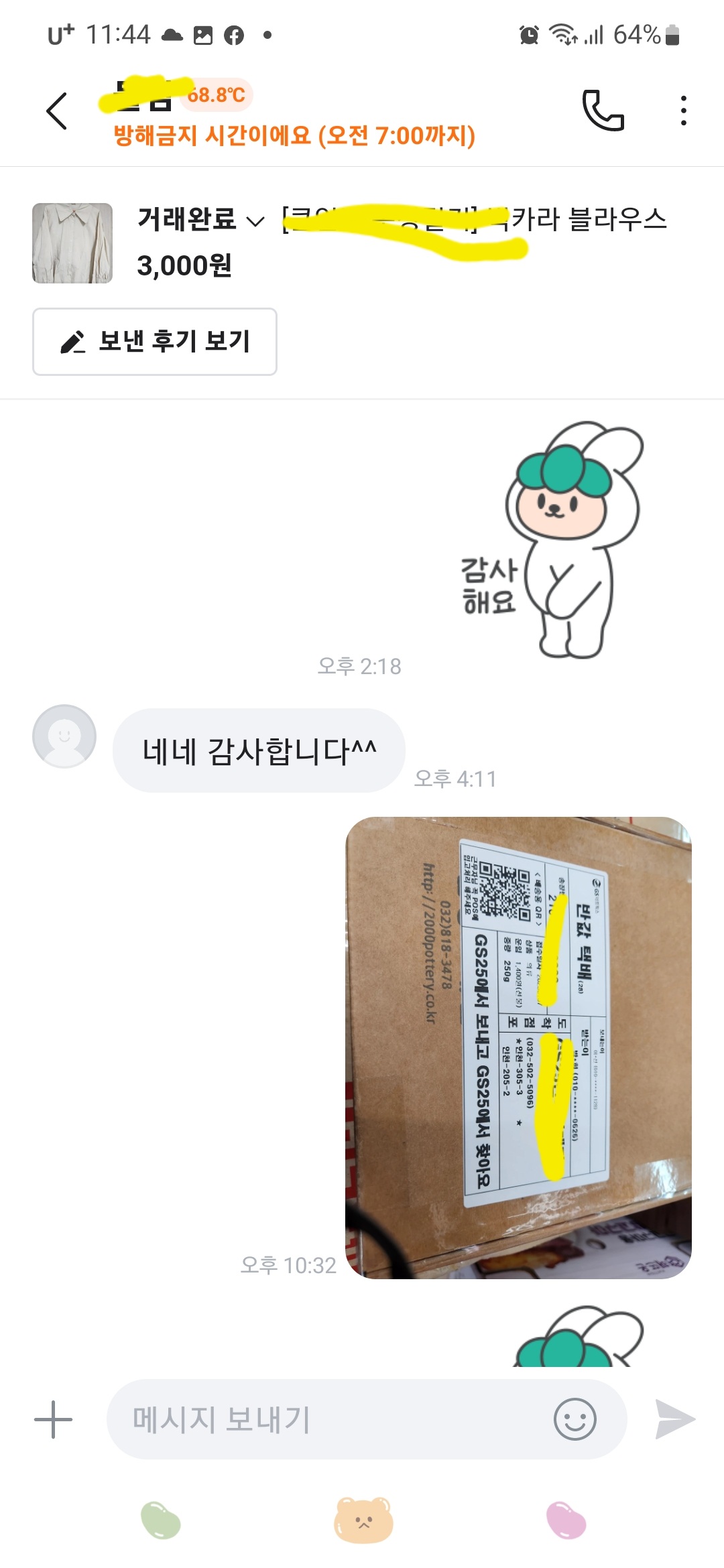Go back with the top-left arrow
Viewport: 724px width, 1568px height.
(x=57, y=111)
